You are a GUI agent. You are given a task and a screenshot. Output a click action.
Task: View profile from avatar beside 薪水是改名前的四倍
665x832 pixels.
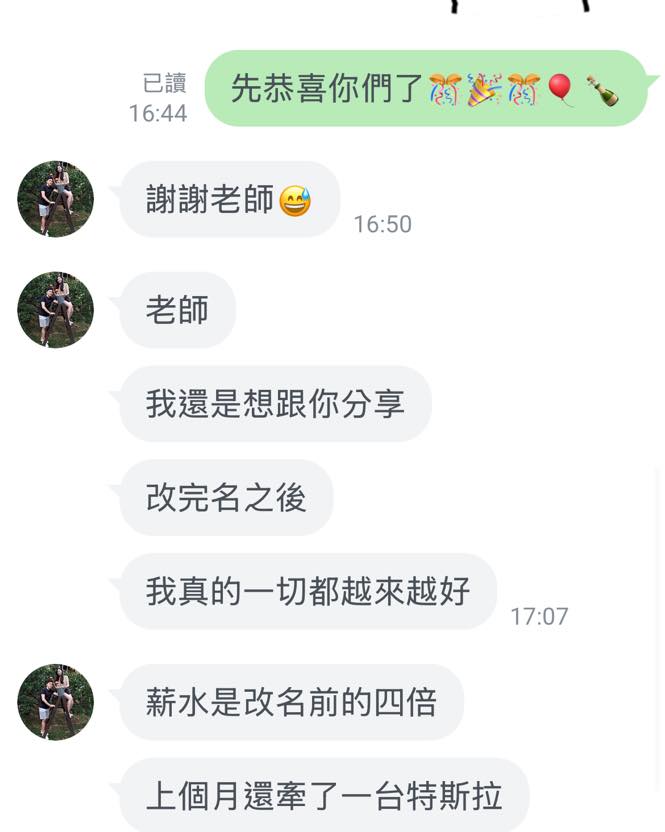coord(55,702)
